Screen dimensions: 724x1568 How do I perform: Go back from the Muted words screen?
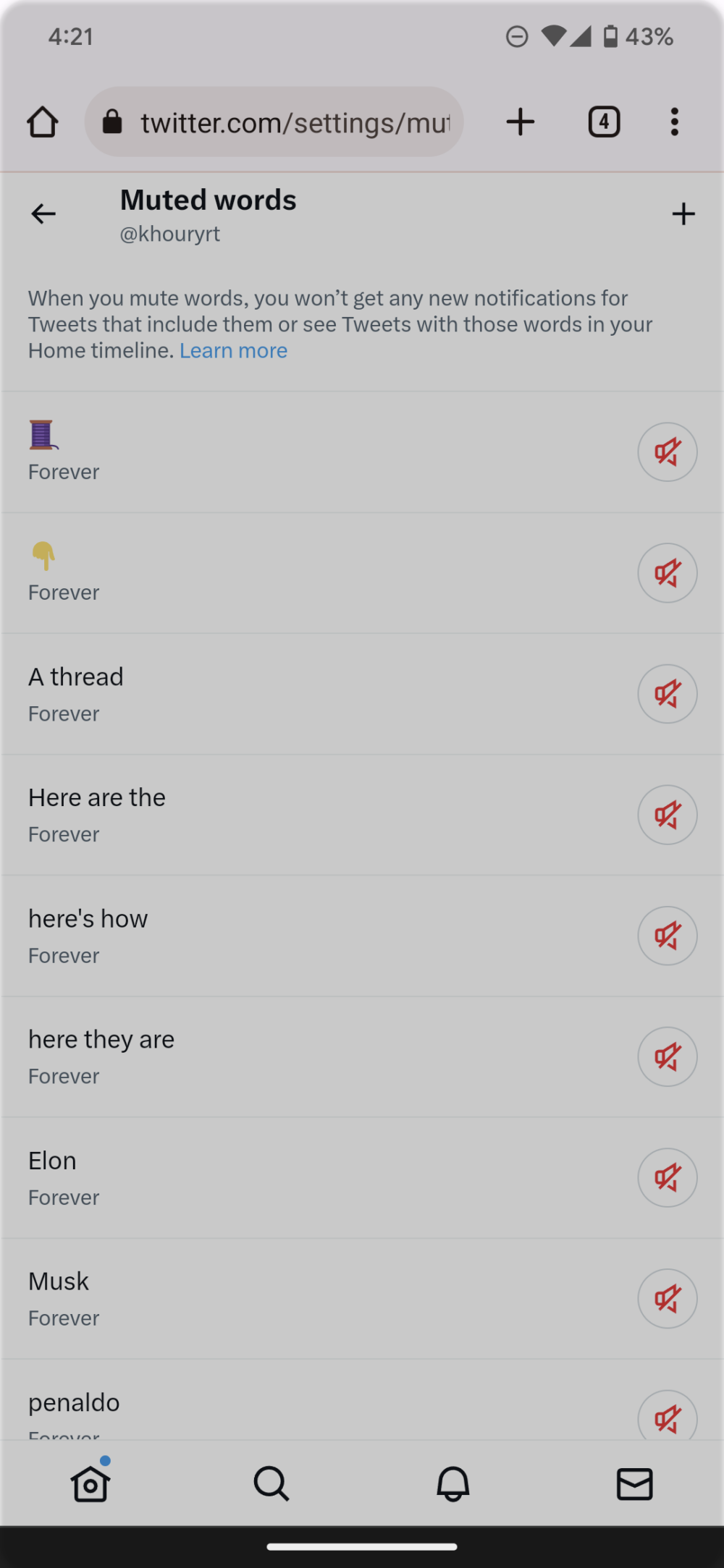click(43, 213)
